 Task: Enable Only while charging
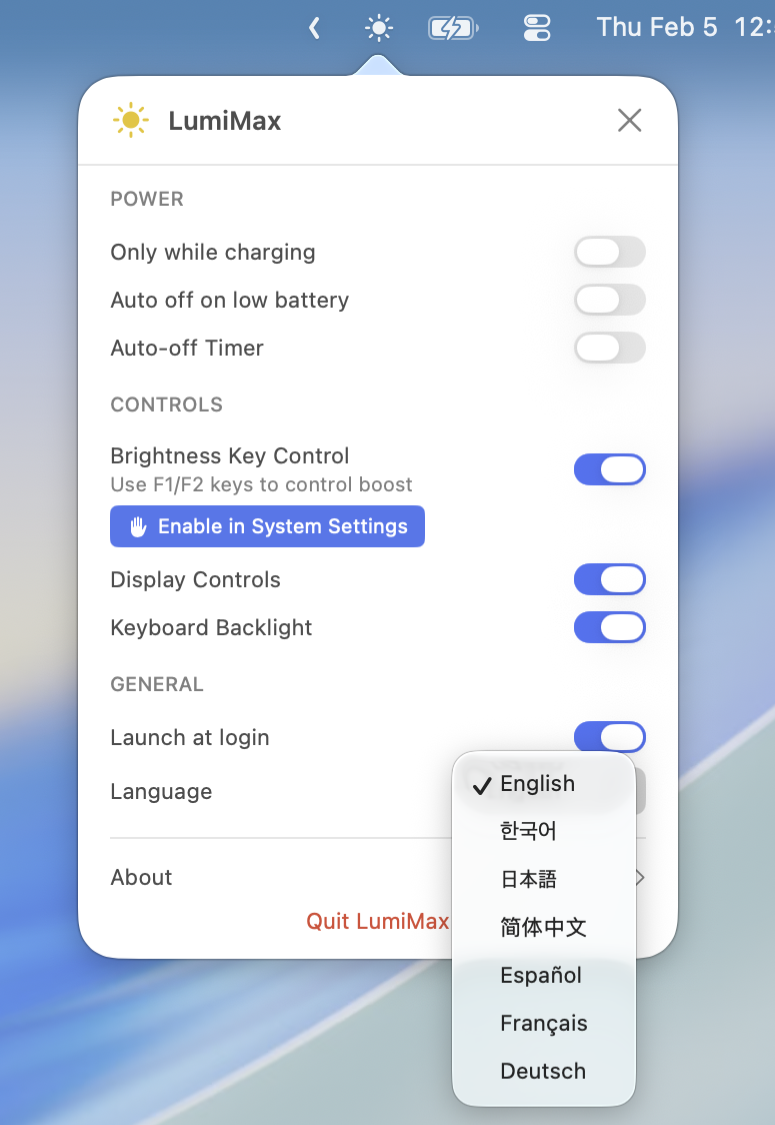(609, 252)
